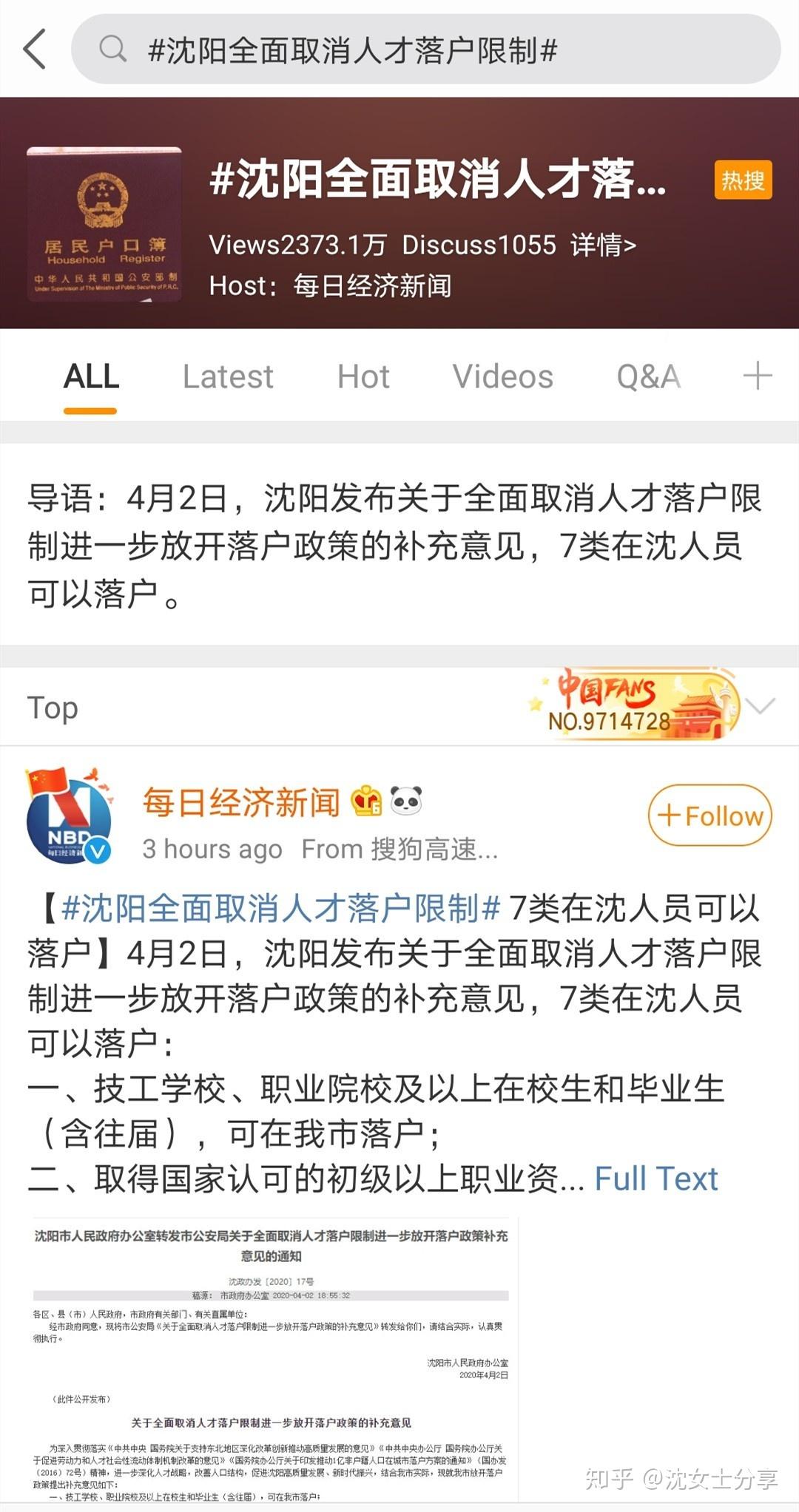Switch to the Q&A tab

pos(648,377)
